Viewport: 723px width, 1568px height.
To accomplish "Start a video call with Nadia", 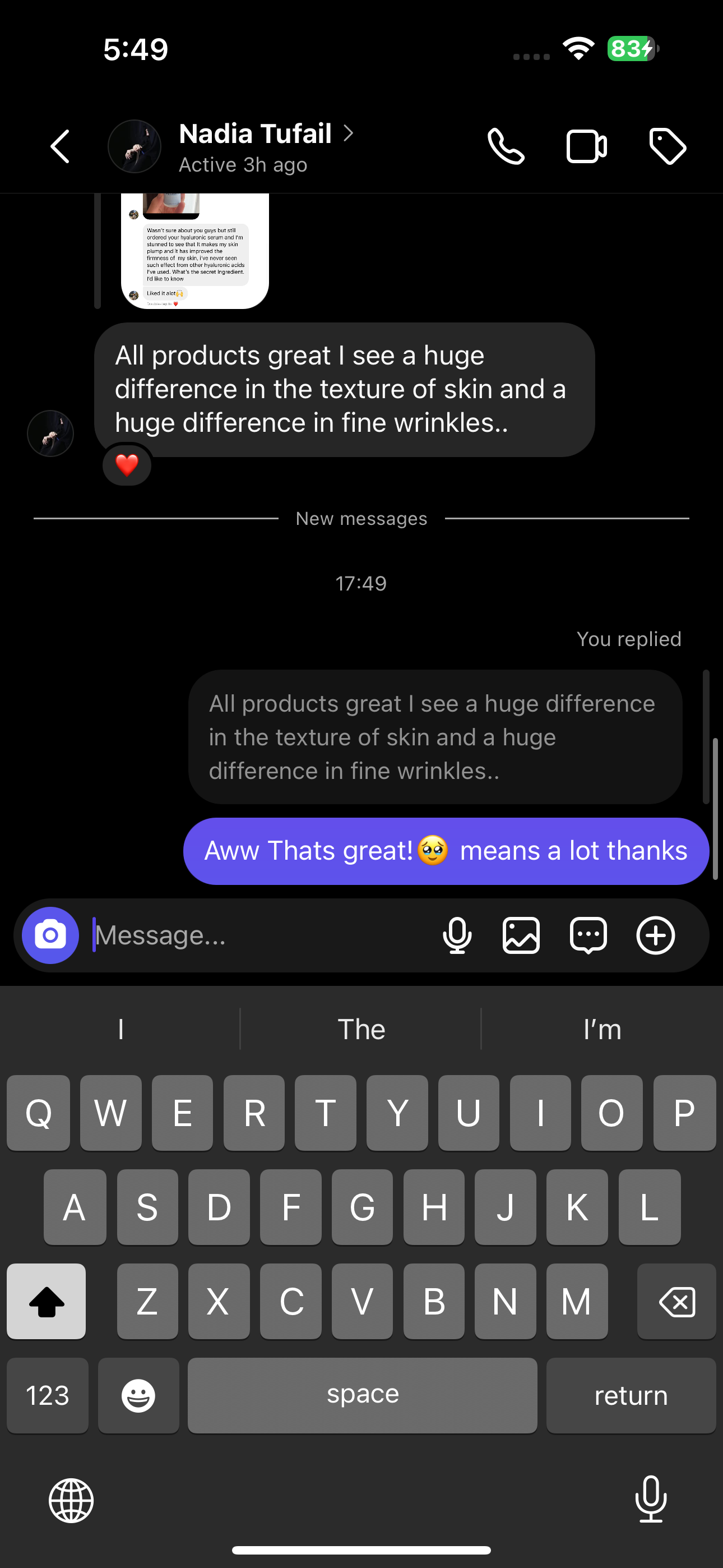I will 586,147.
